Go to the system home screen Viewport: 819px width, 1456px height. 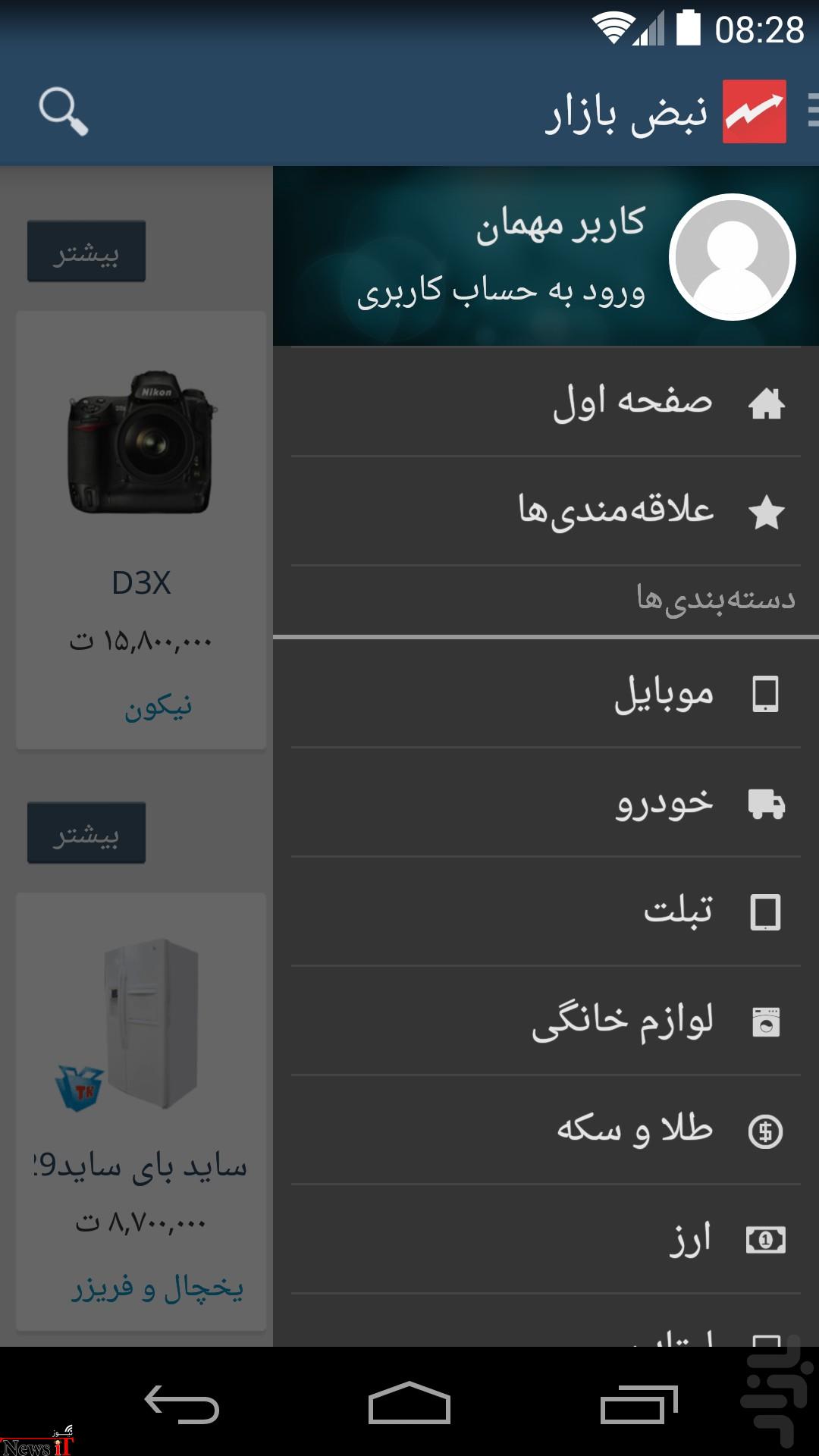(409, 1403)
